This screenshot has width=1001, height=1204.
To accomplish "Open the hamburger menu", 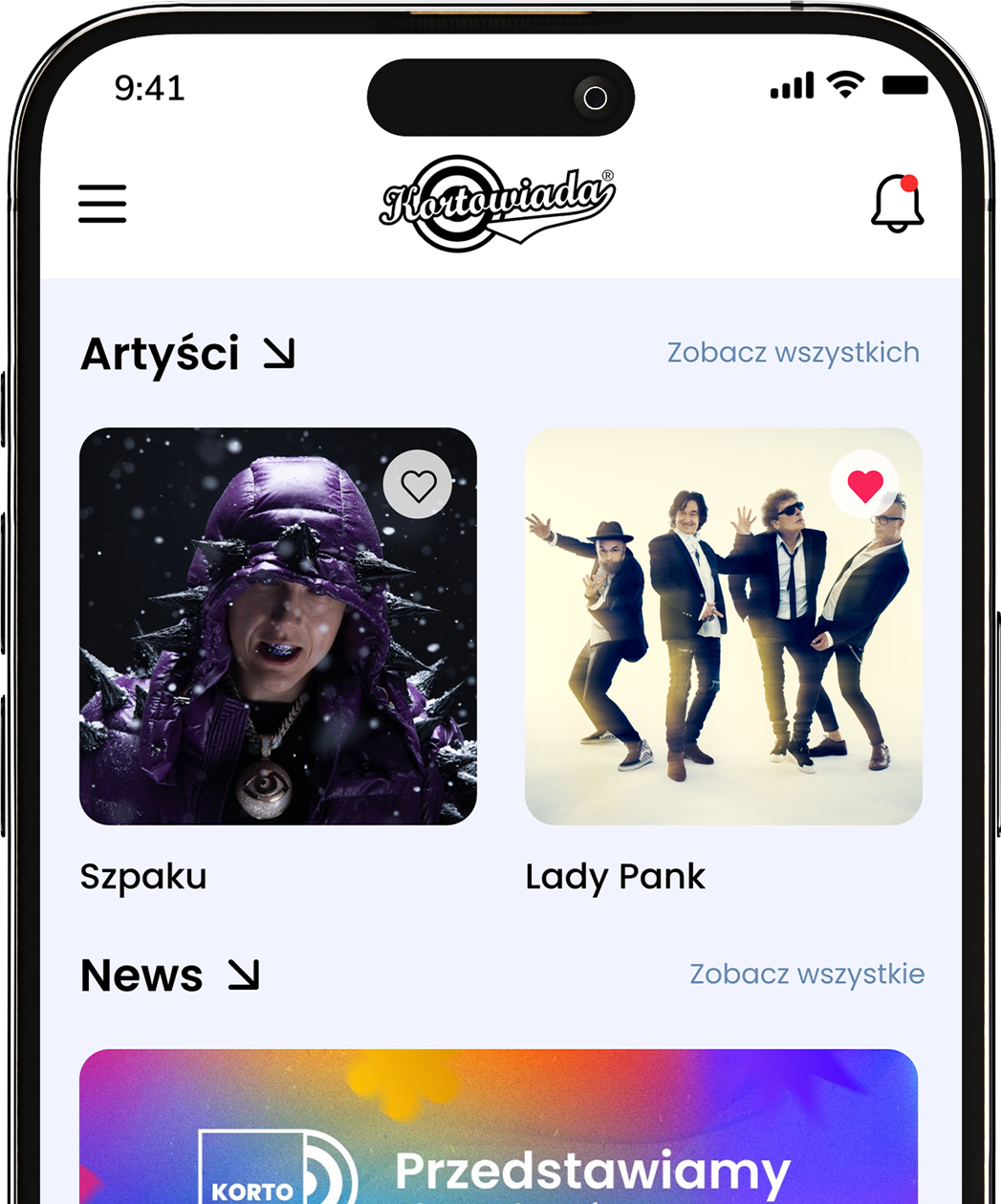I will pos(102,204).
